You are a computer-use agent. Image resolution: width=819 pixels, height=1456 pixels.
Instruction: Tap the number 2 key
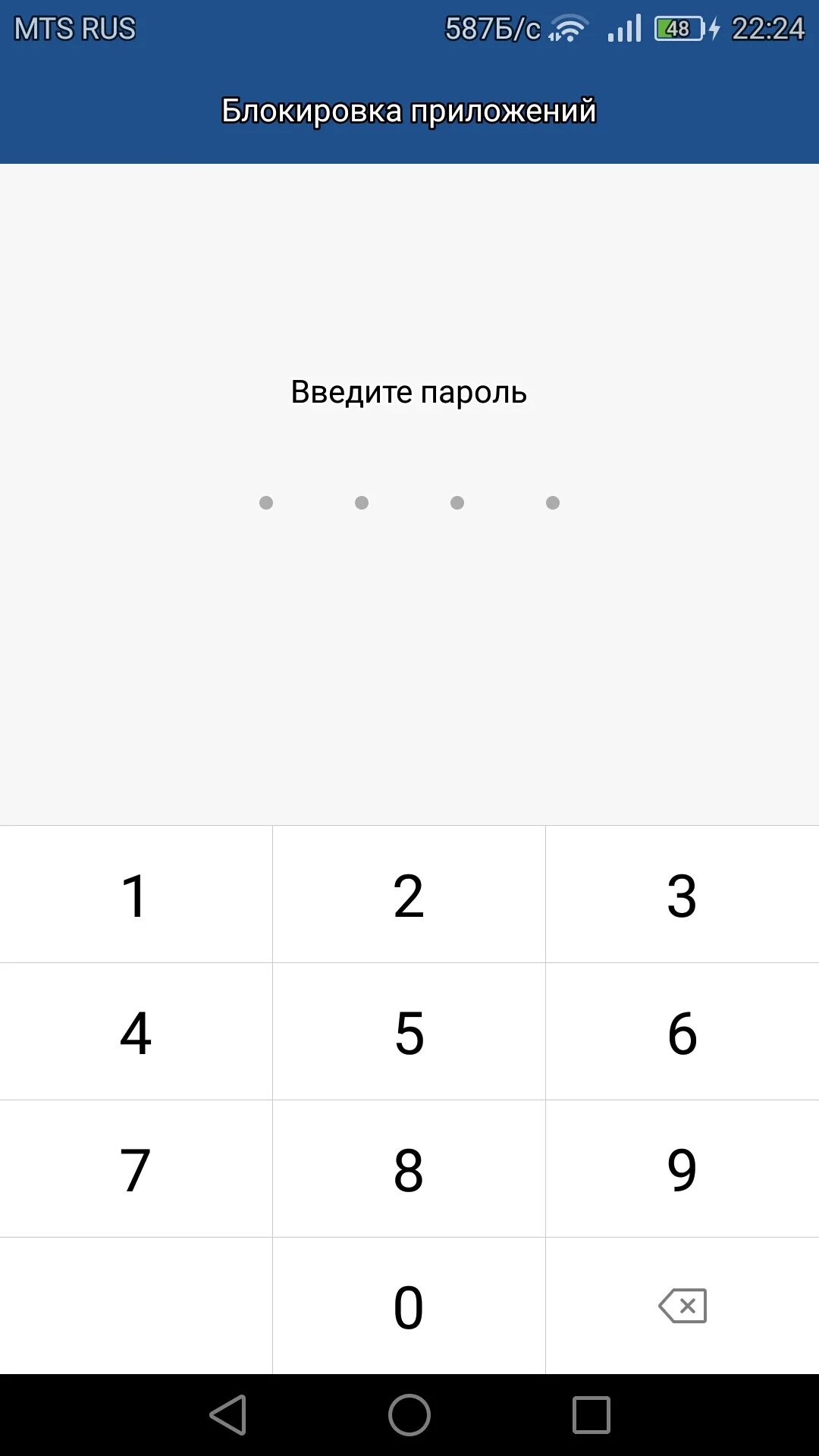click(x=409, y=896)
